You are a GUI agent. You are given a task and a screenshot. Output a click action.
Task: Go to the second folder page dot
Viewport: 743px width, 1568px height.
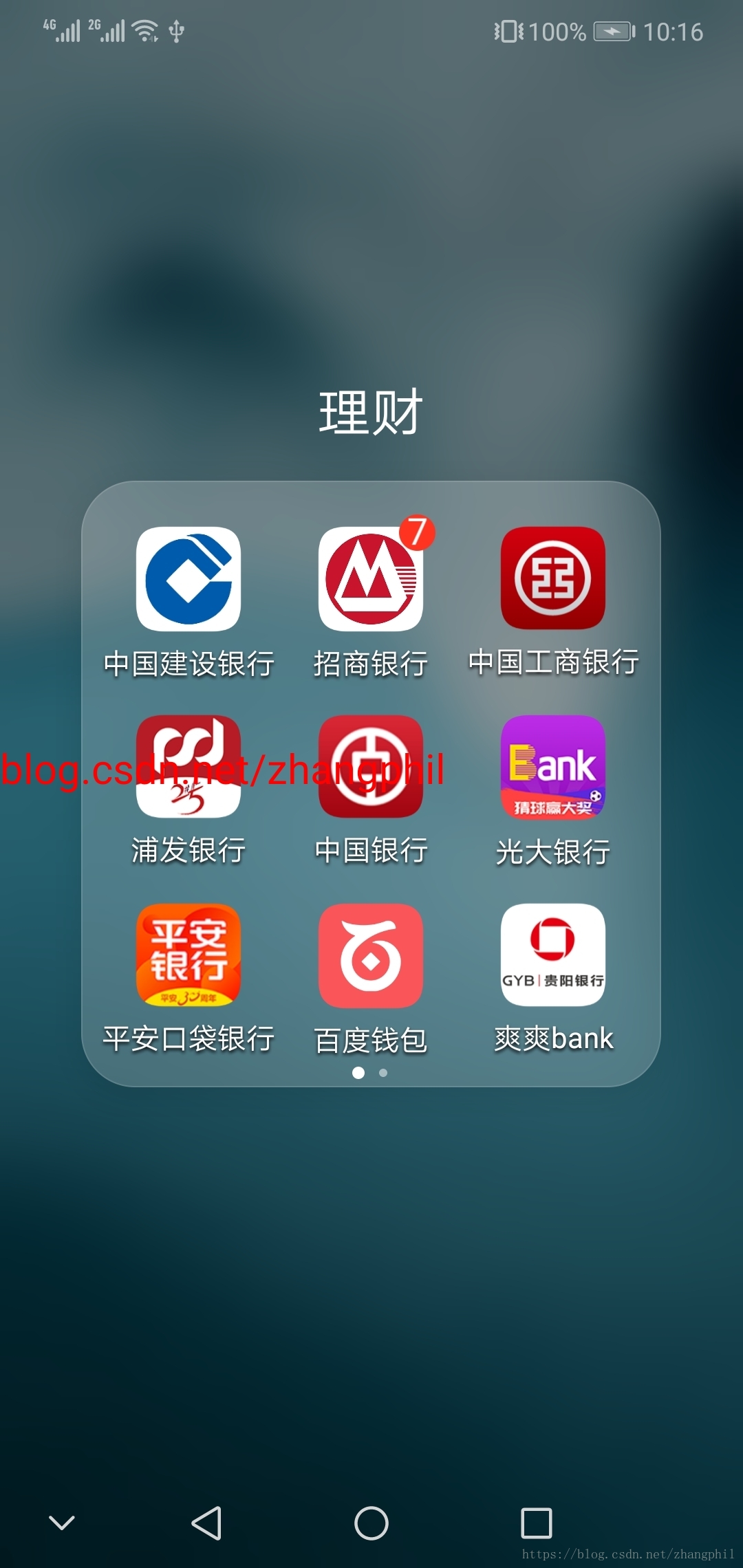pos(383,1073)
